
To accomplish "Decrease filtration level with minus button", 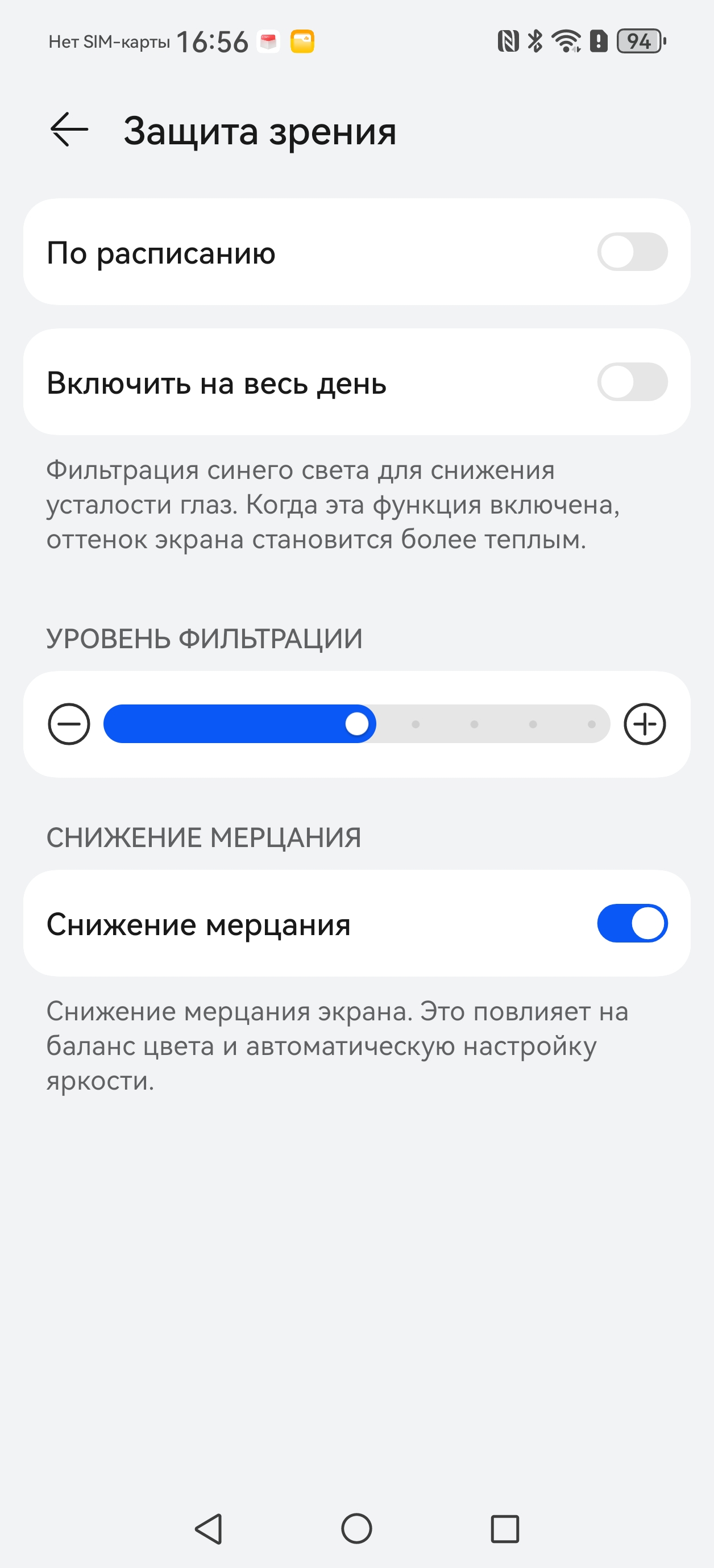I will tap(69, 724).
